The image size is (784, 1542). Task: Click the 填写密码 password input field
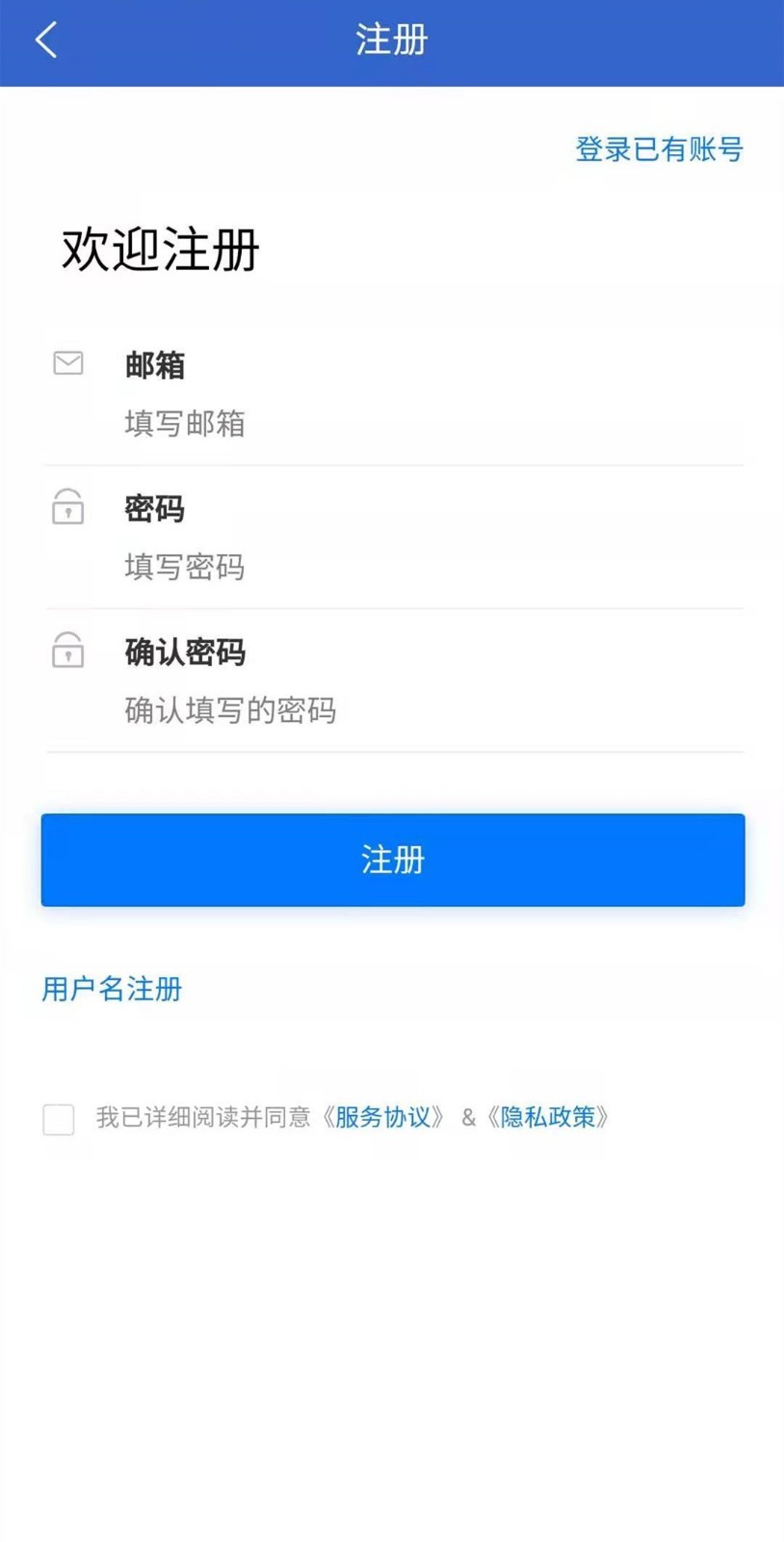click(289, 568)
